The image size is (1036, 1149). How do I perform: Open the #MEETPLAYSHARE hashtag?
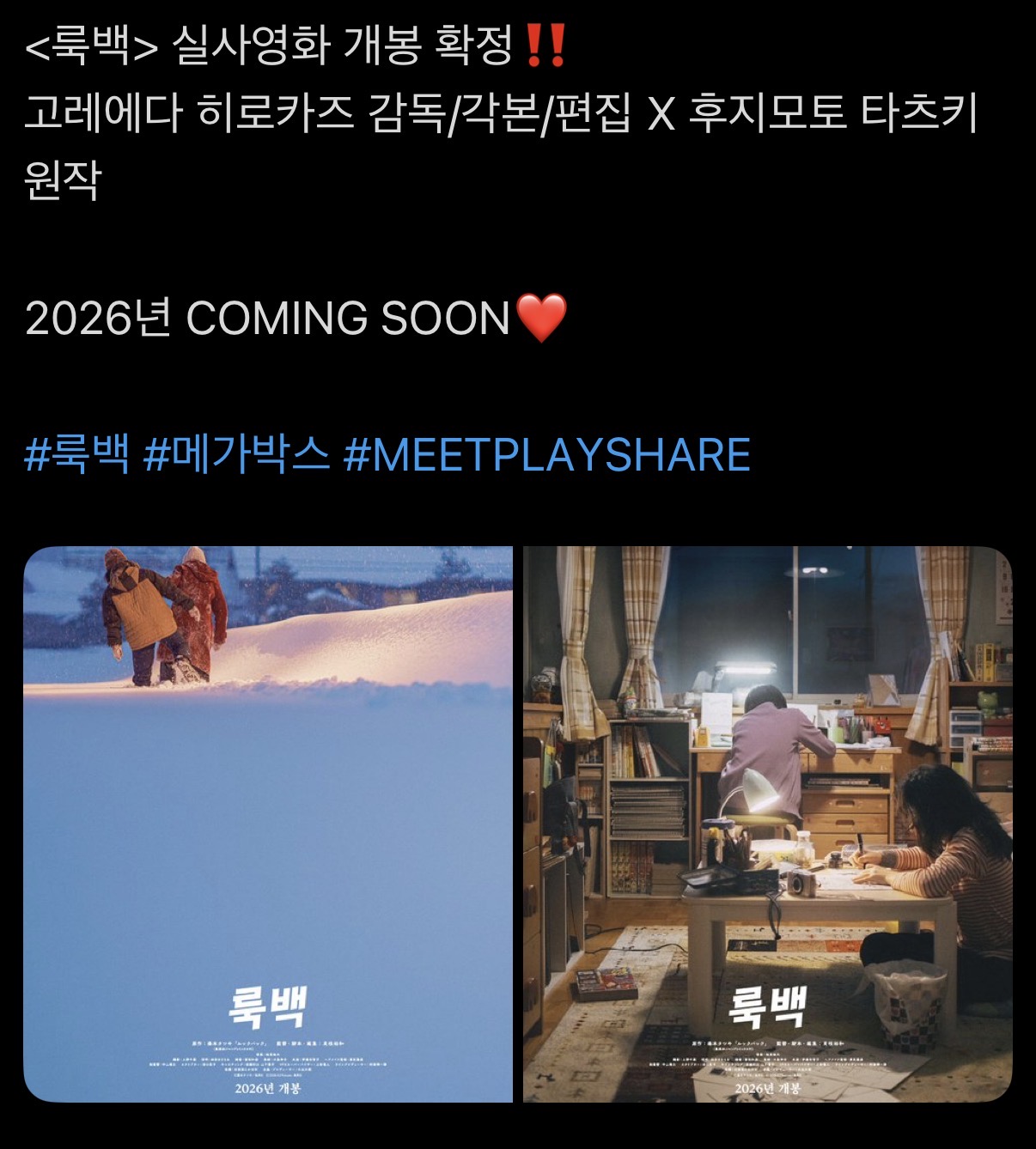click(x=547, y=454)
